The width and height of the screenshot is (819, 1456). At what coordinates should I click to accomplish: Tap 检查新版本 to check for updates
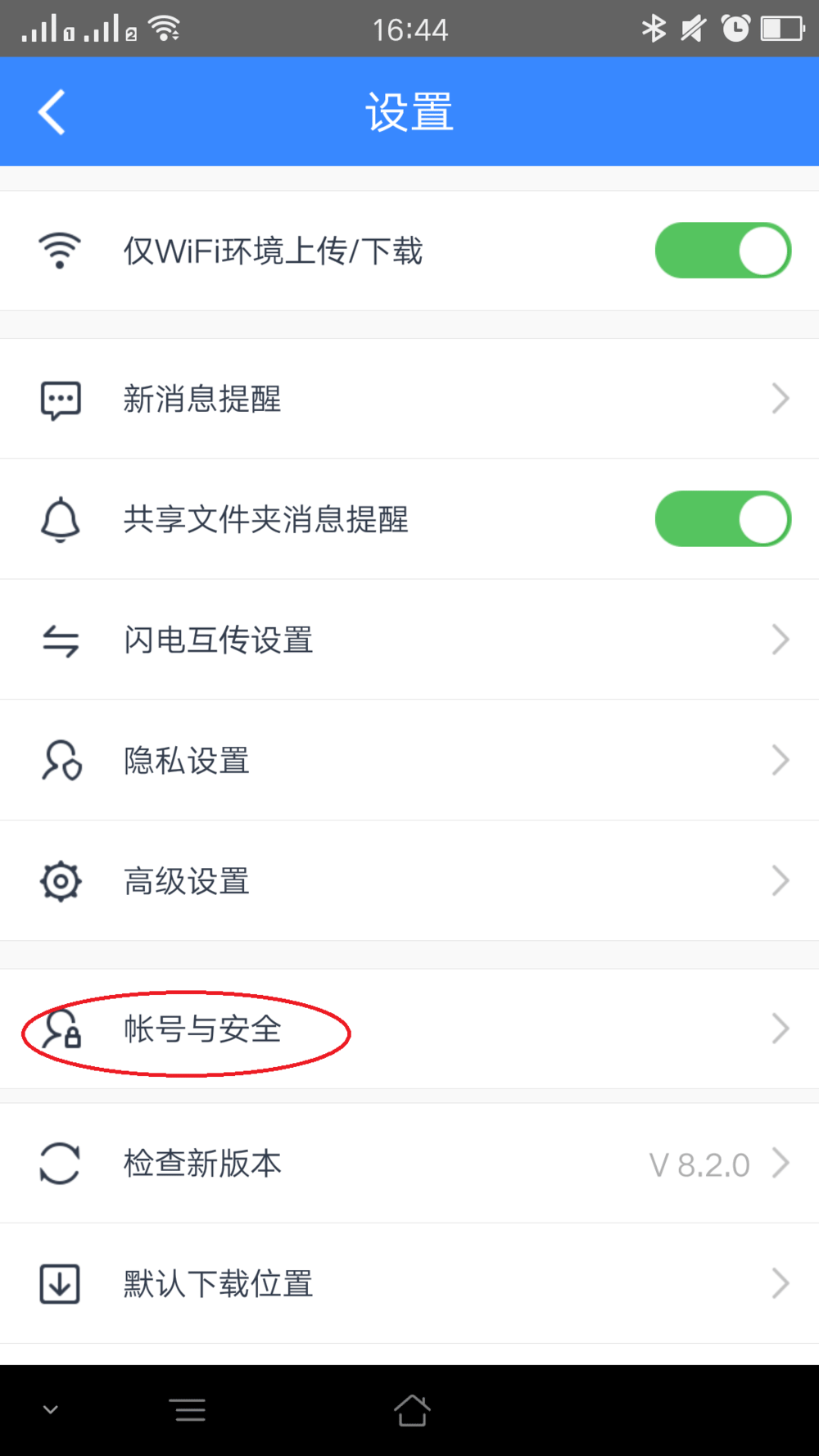pyautogui.click(x=409, y=1164)
